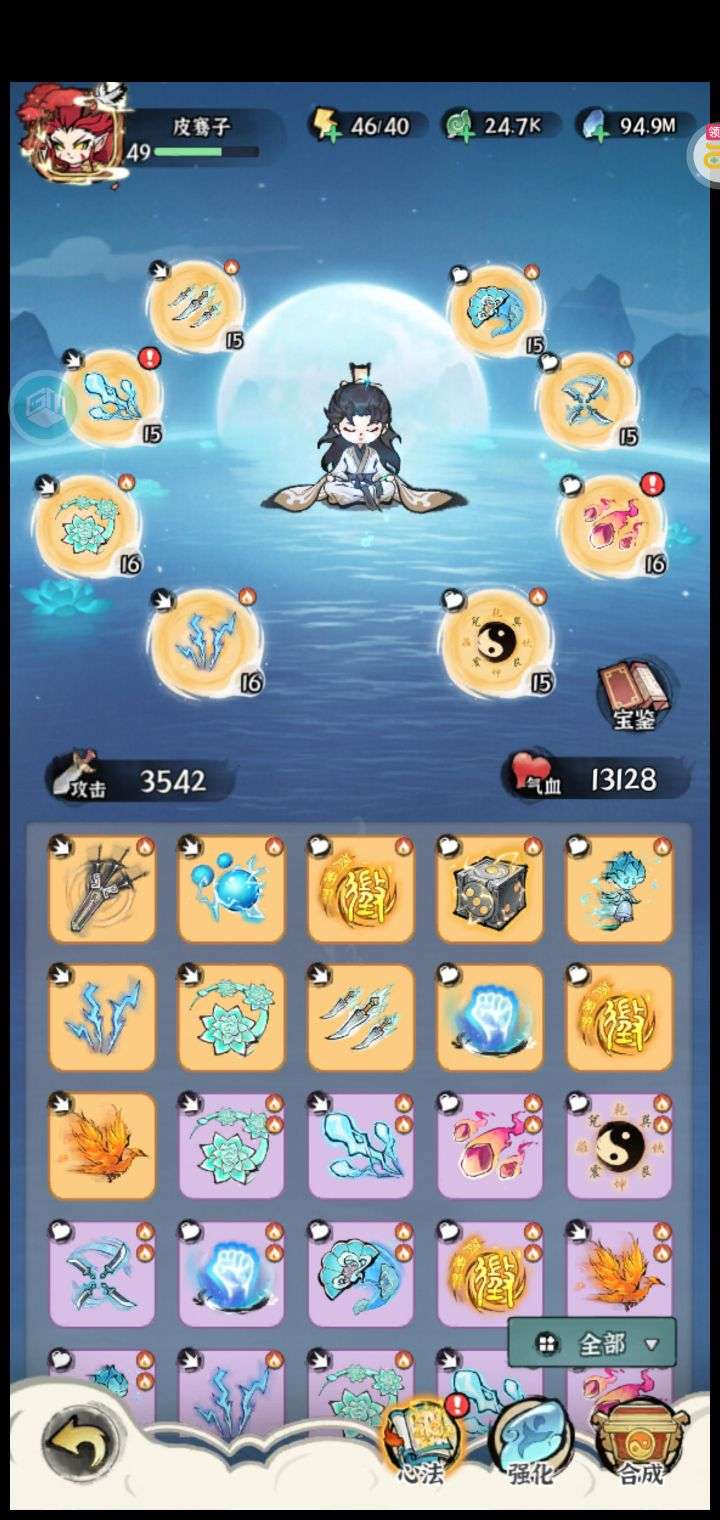Viewport: 720px width, 1520px height.
Task: Switch to the 心法 tab
Action: pos(420,1441)
